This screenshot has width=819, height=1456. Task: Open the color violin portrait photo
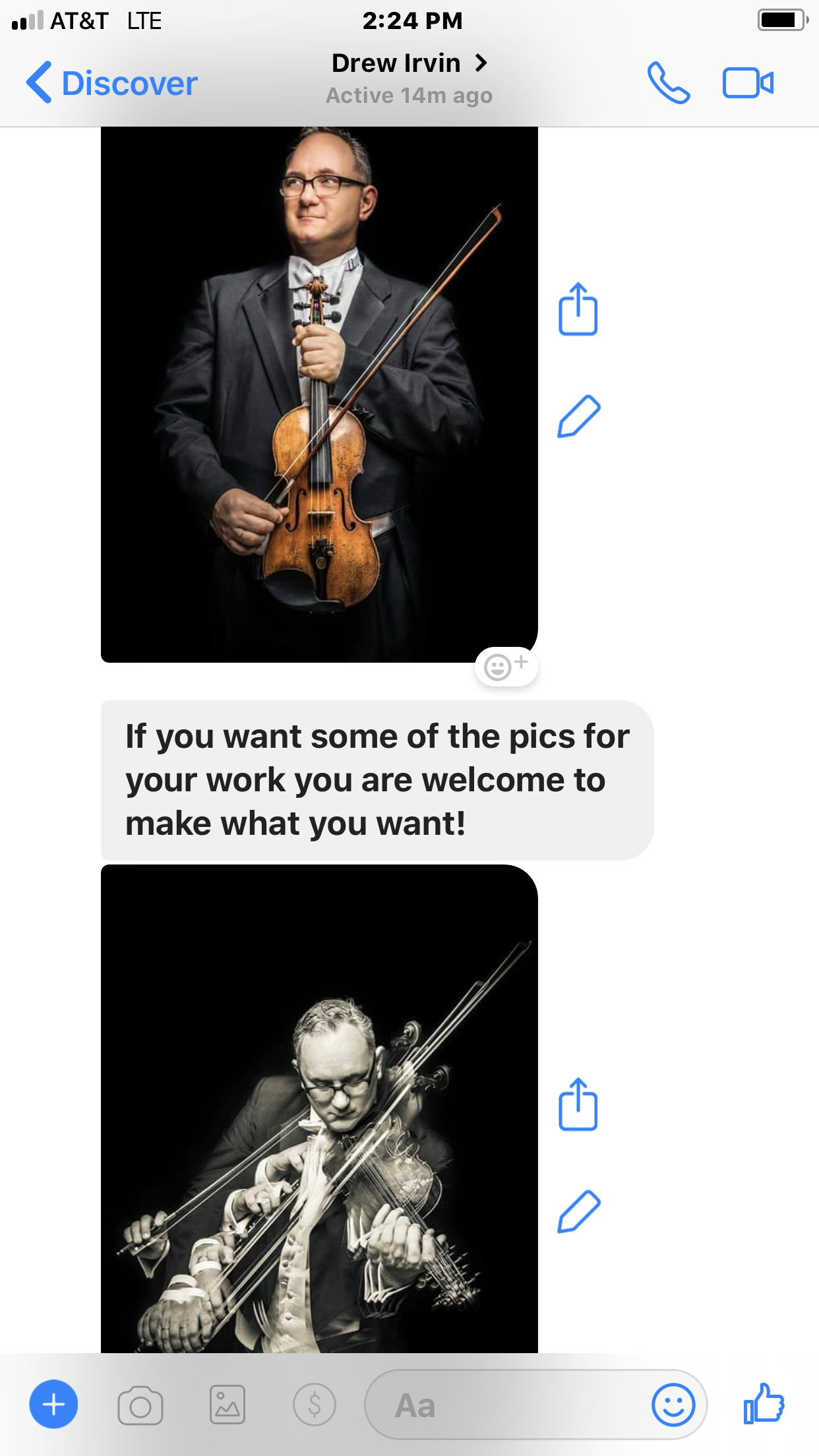tap(319, 394)
